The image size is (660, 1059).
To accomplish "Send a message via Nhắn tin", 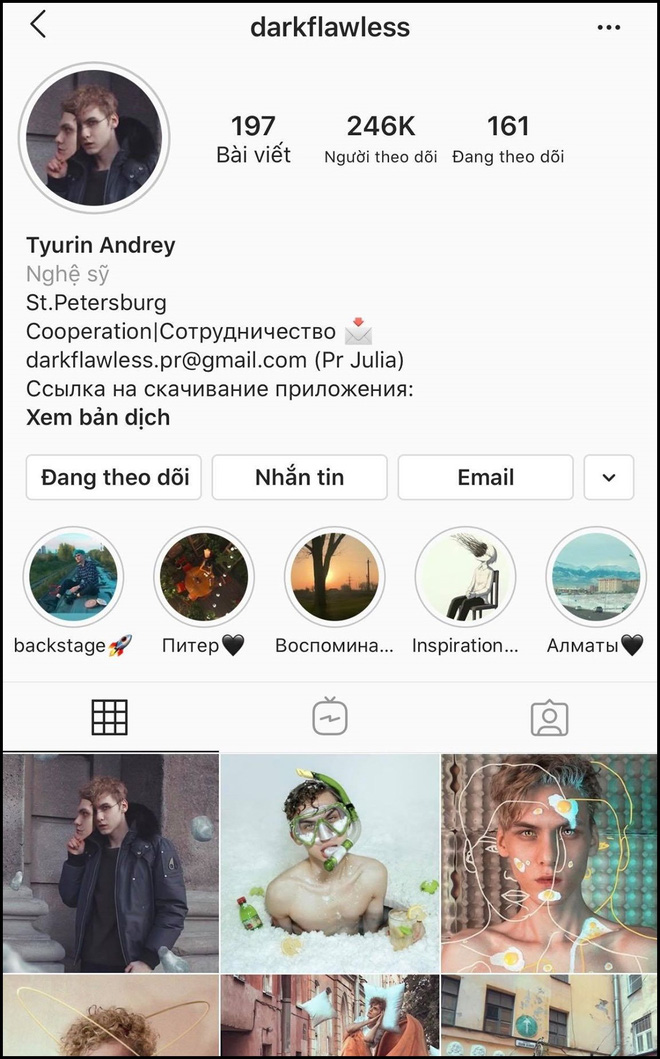I will [299, 477].
